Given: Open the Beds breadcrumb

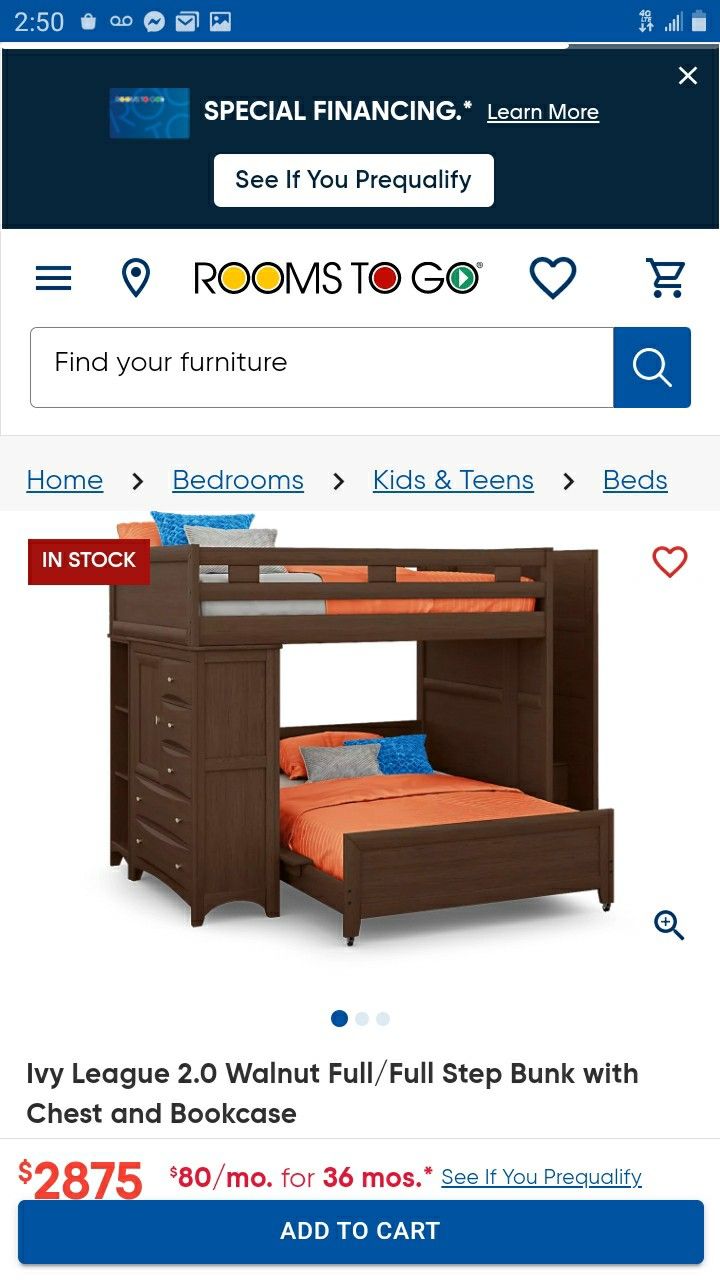Looking at the screenshot, I should coord(635,480).
